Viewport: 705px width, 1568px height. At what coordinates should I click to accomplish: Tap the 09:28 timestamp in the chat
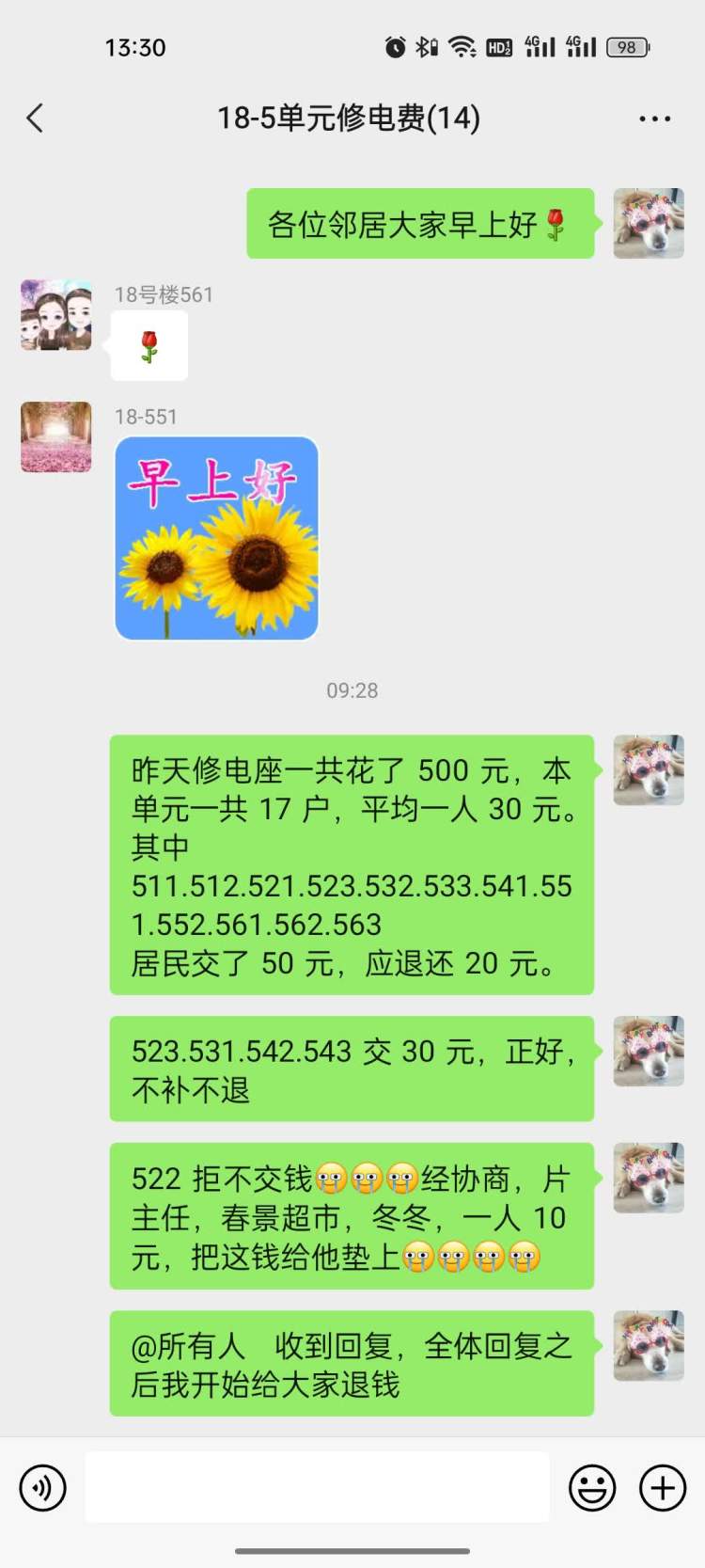click(352, 689)
